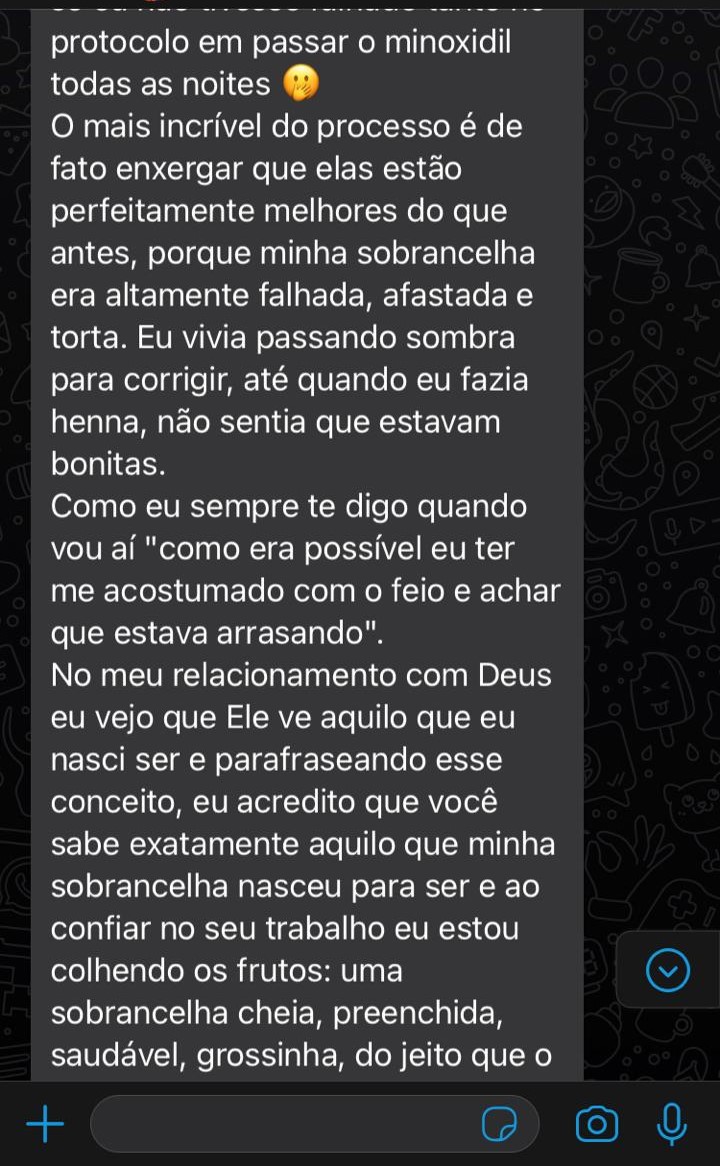Image resolution: width=720 pixels, height=1166 pixels.
Task: Focus the message input field
Action: pos(280,1124)
